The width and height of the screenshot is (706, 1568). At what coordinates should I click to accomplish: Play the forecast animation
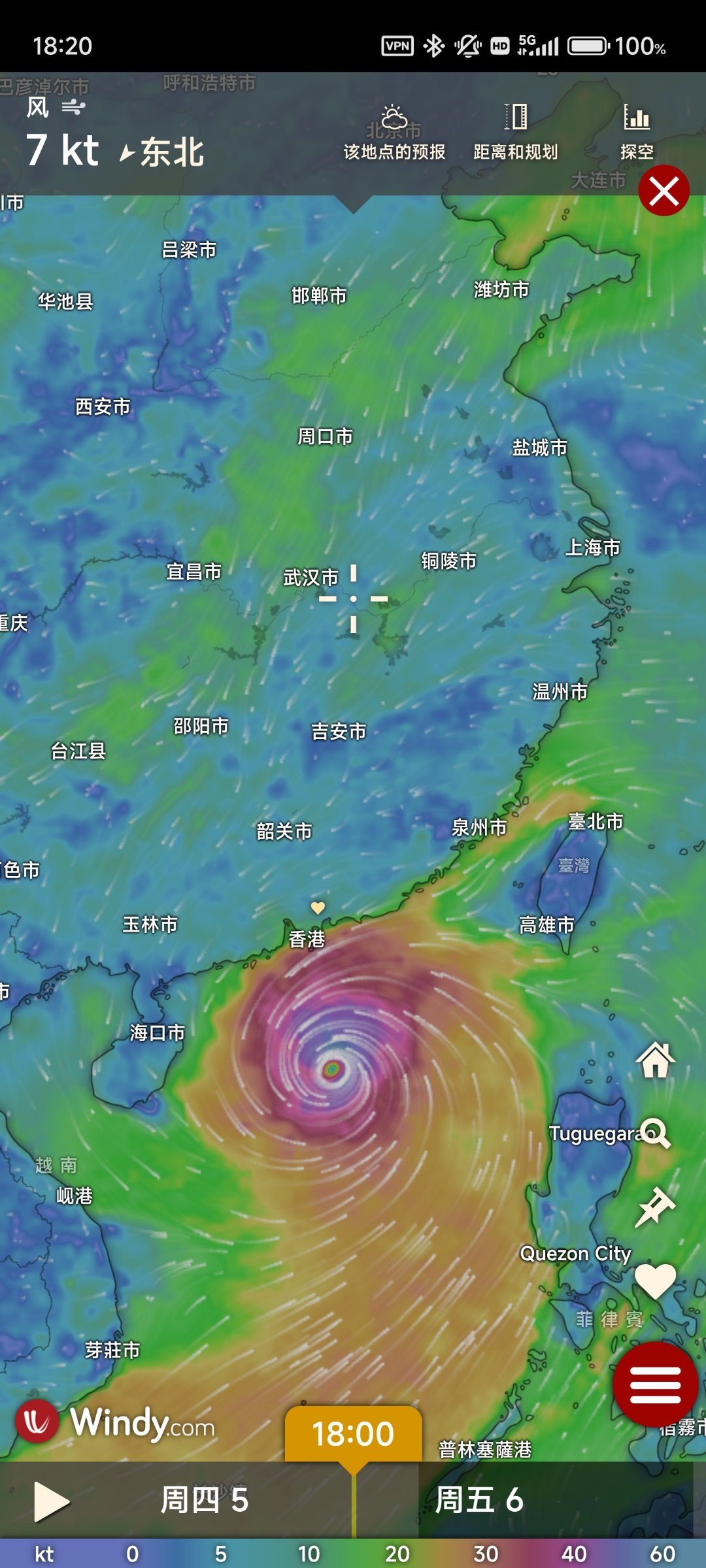pos(51,1501)
